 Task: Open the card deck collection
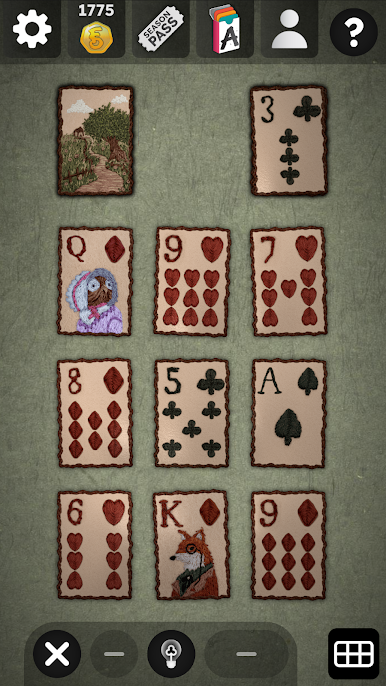coord(225,29)
